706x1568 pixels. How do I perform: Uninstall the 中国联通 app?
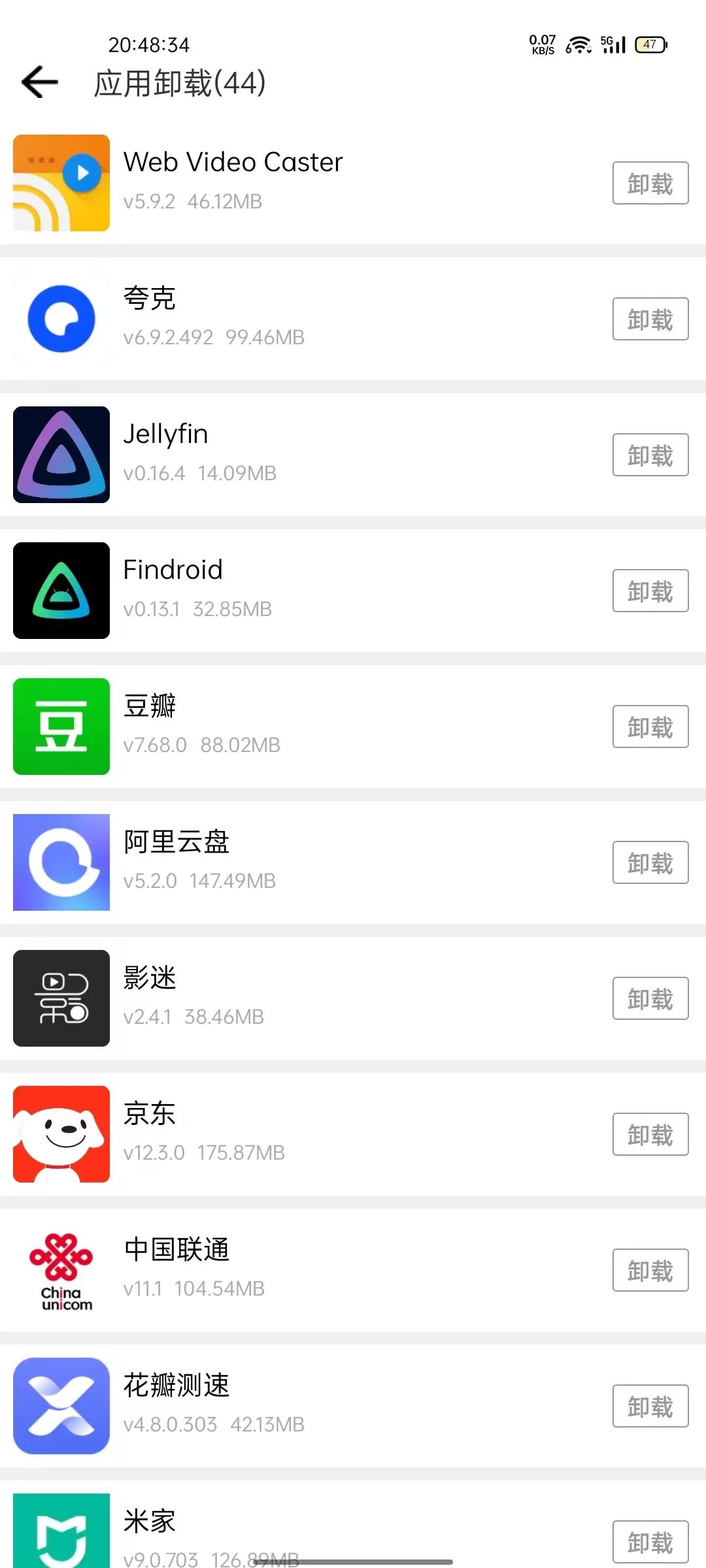tap(650, 1270)
